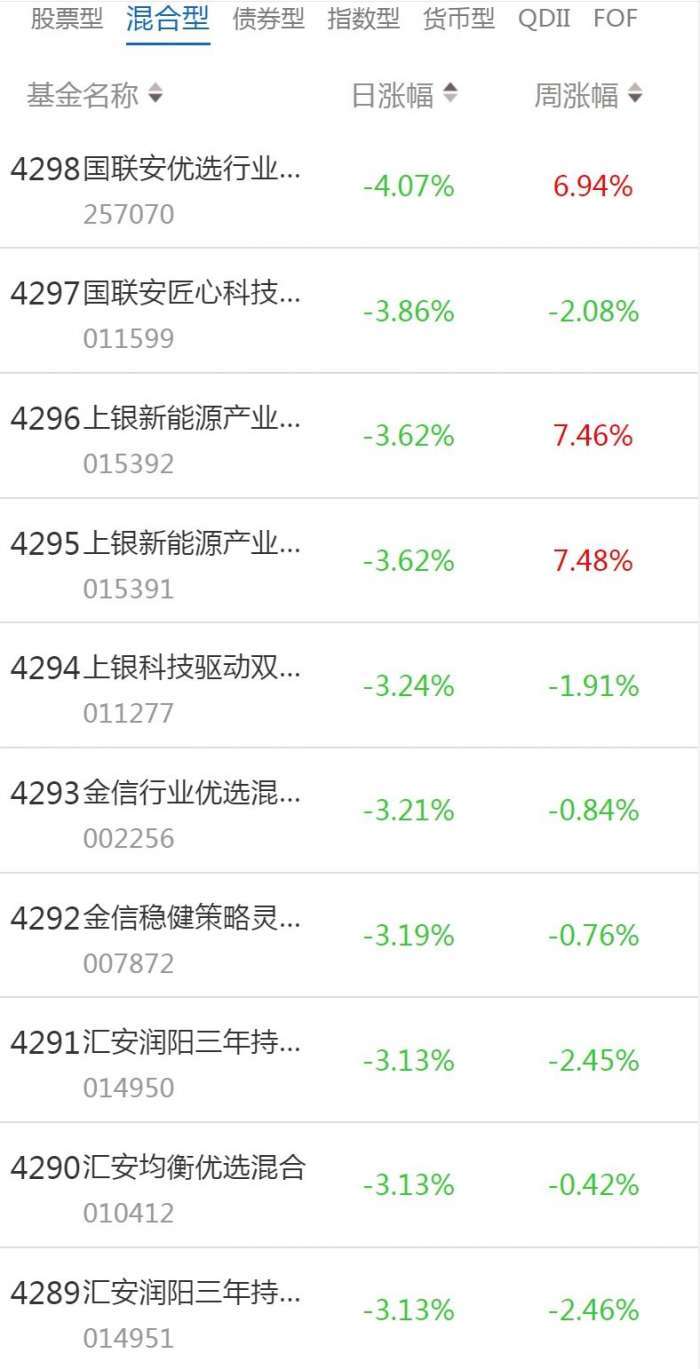Switch to the 指数型 tab
The width and height of the screenshot is (700, 1369).
[x=363, y=19]
